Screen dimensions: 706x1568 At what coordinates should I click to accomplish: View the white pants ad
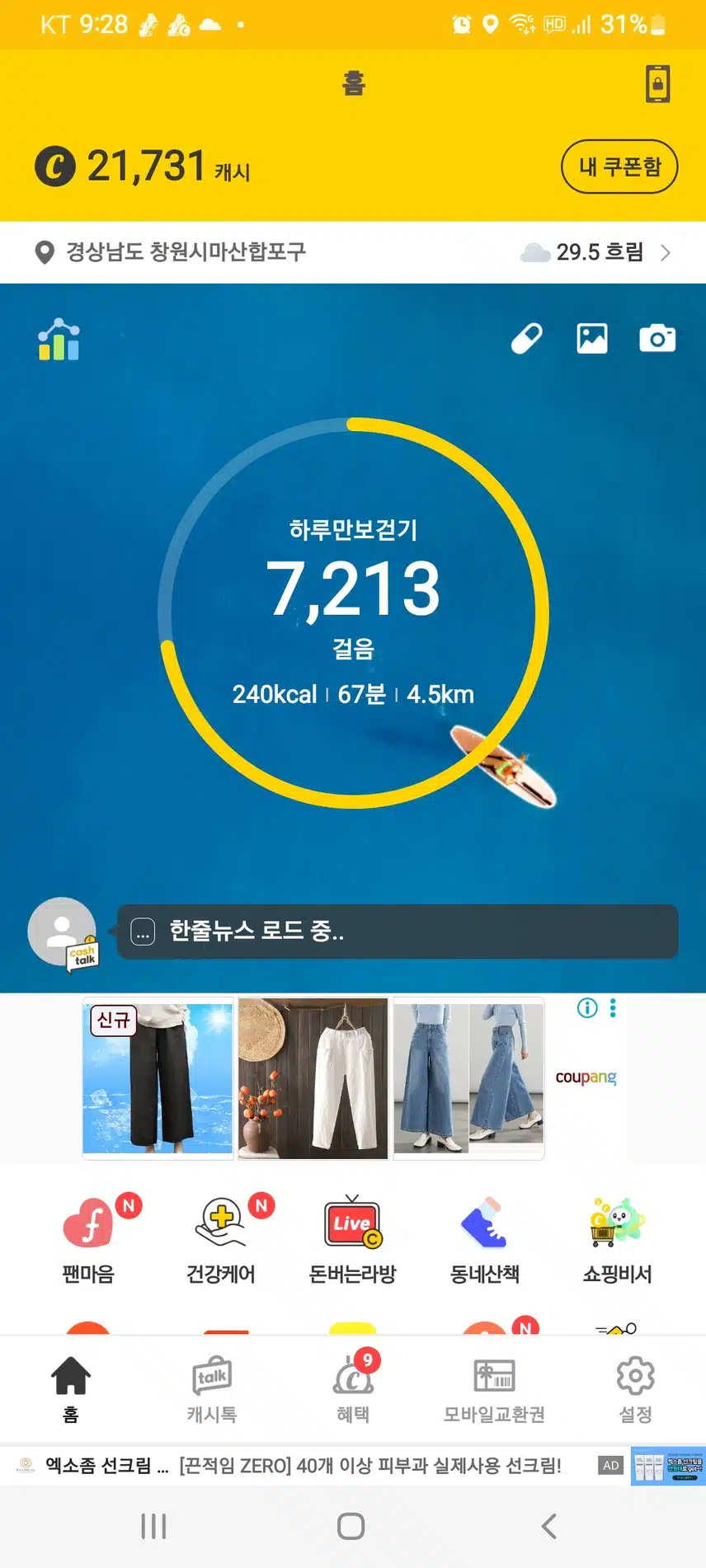[313, 1078]
